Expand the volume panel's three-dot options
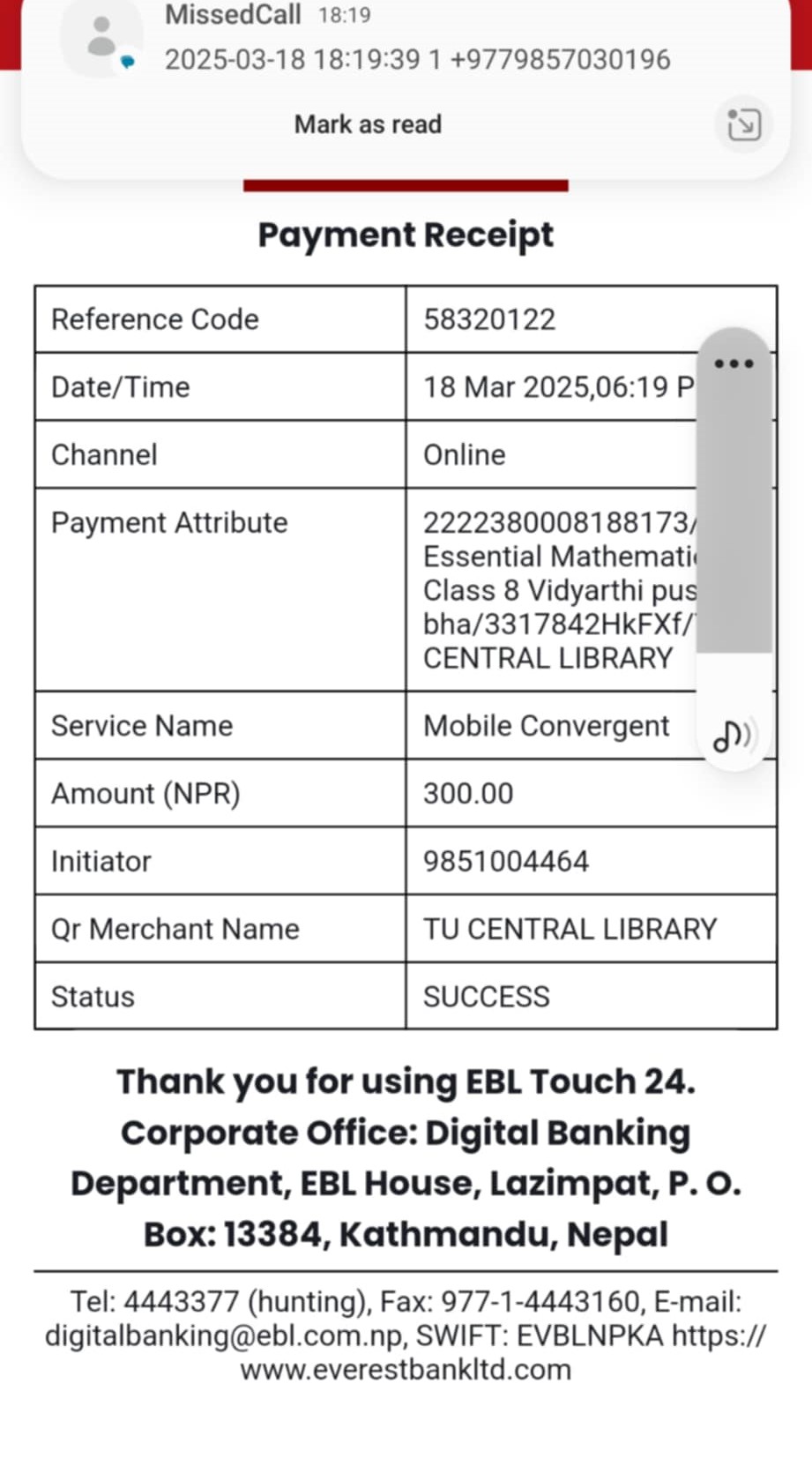812x1459 pixels. (734, 363)
